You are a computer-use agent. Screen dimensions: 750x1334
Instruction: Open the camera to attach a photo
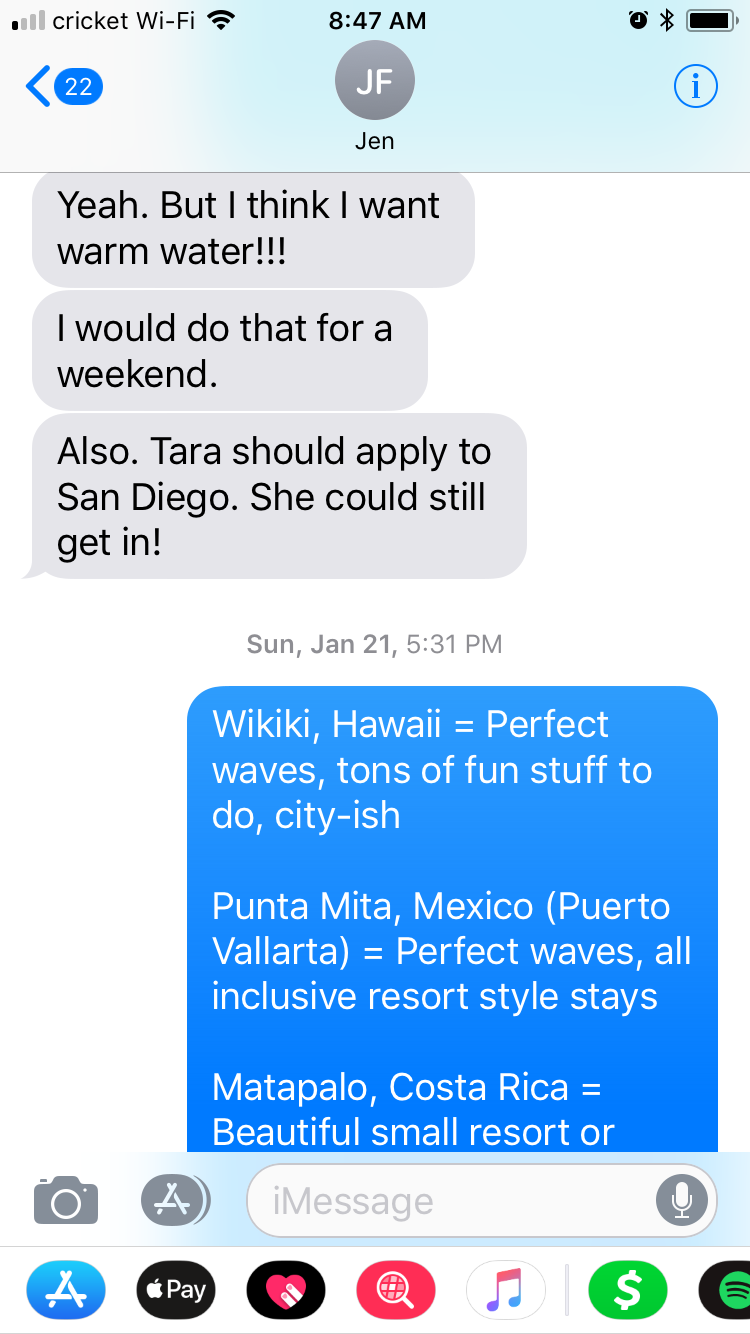[66, 1200]
